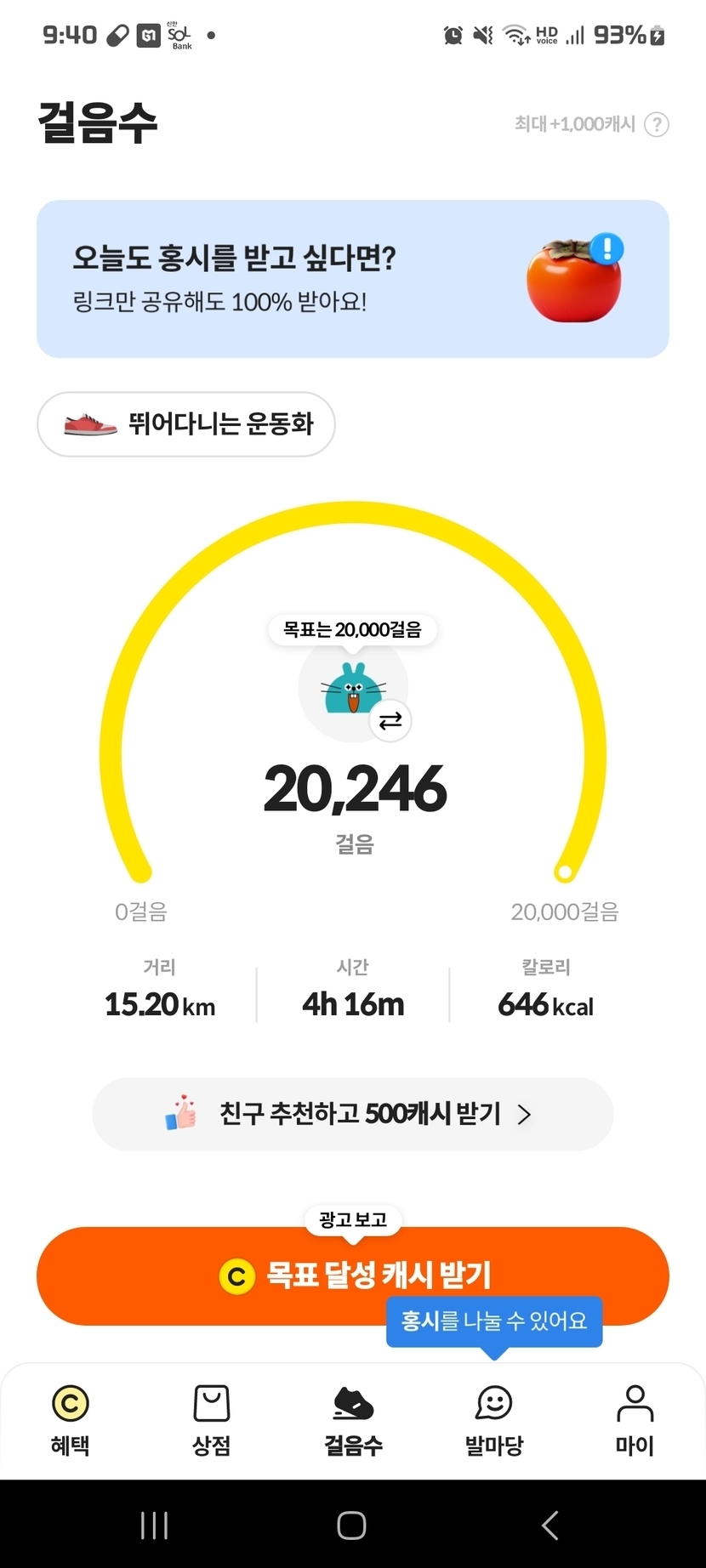Return to the home screen

click(x=351, y=1525)
